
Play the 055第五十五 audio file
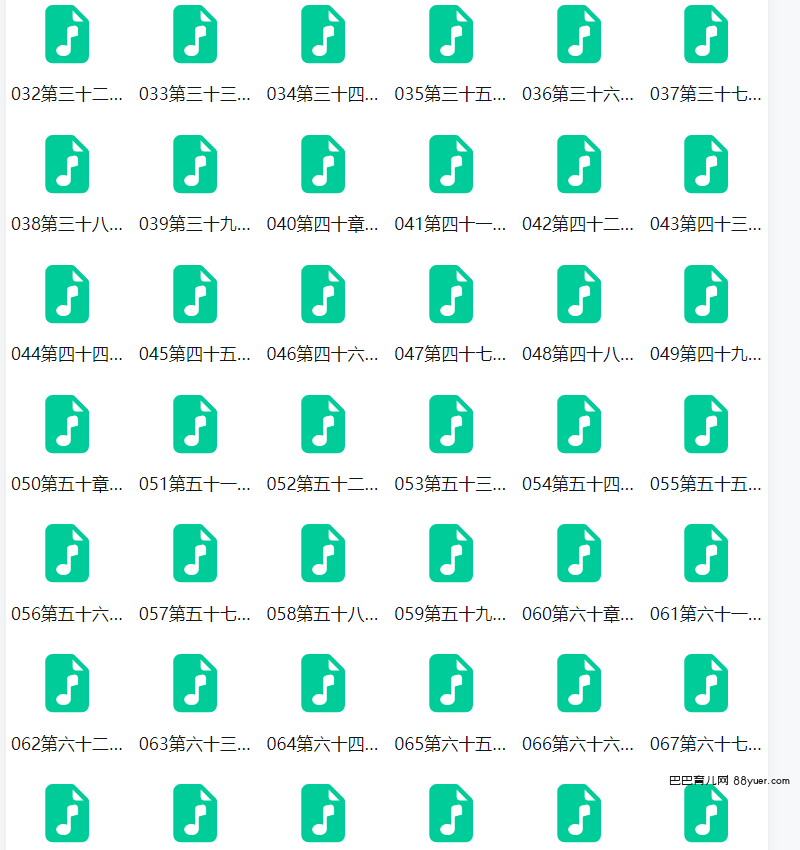pyautogui.click(x=706, y=424)
